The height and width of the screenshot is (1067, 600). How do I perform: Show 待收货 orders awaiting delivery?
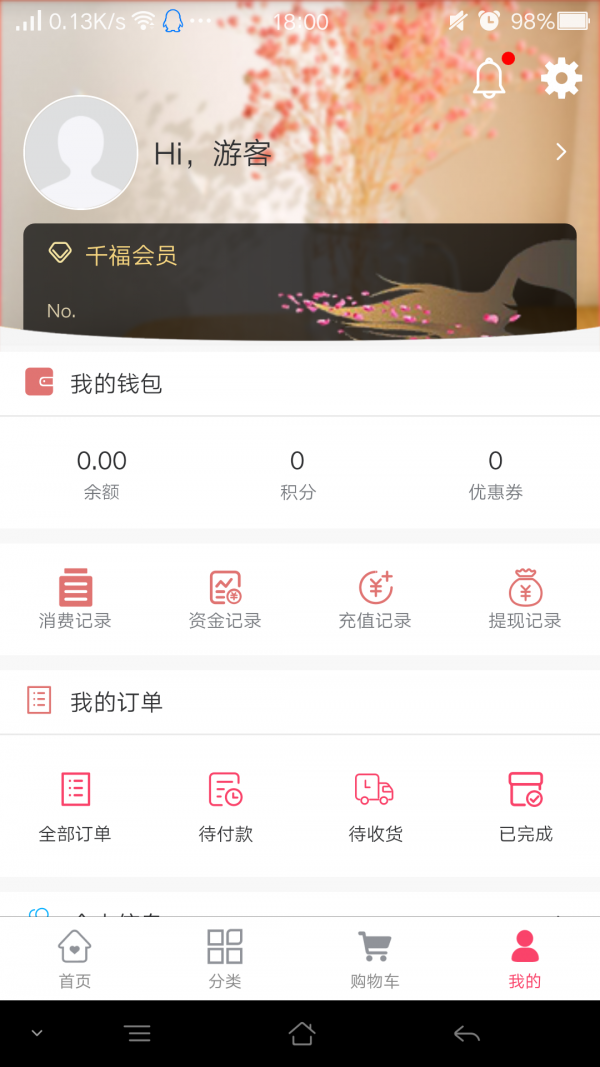(x=375, y=807)
